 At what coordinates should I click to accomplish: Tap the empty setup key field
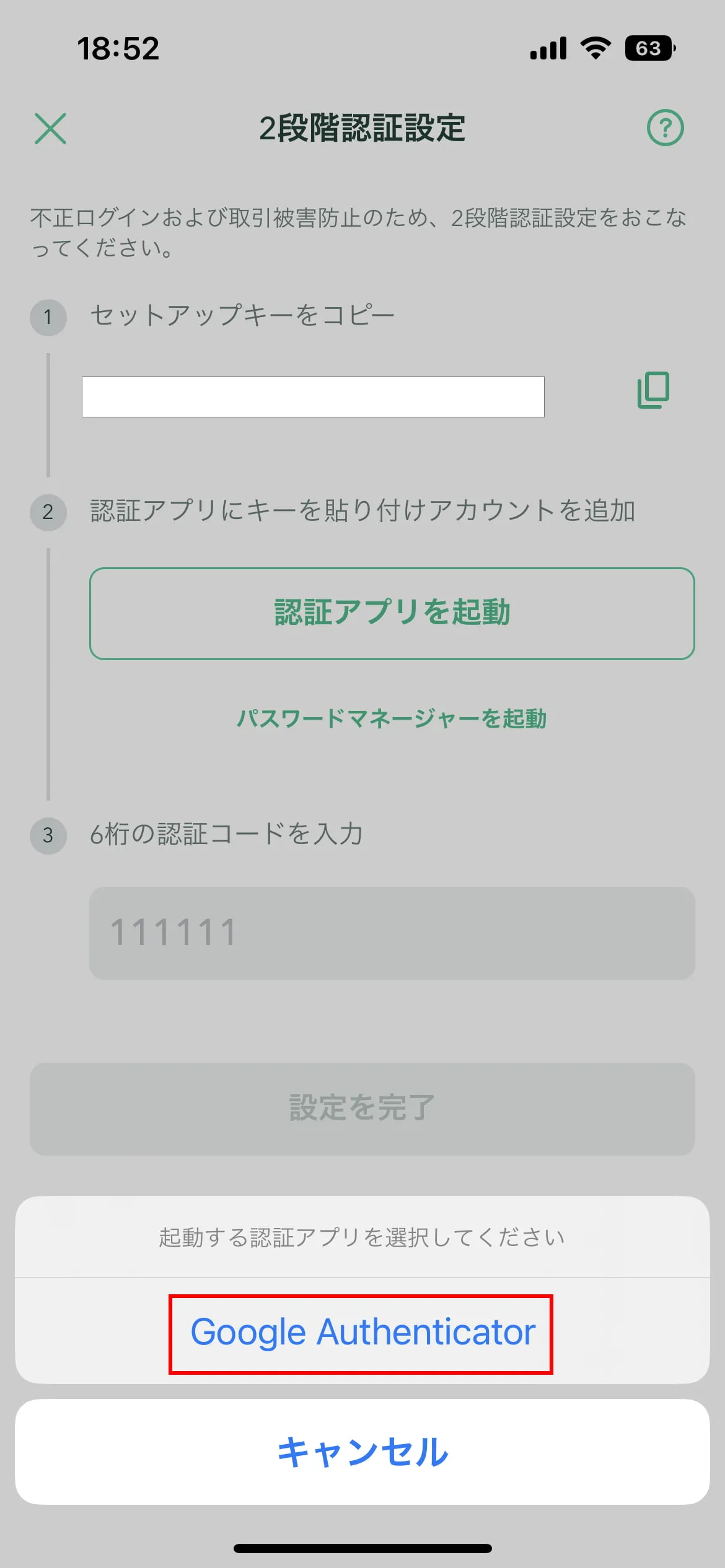313,396
